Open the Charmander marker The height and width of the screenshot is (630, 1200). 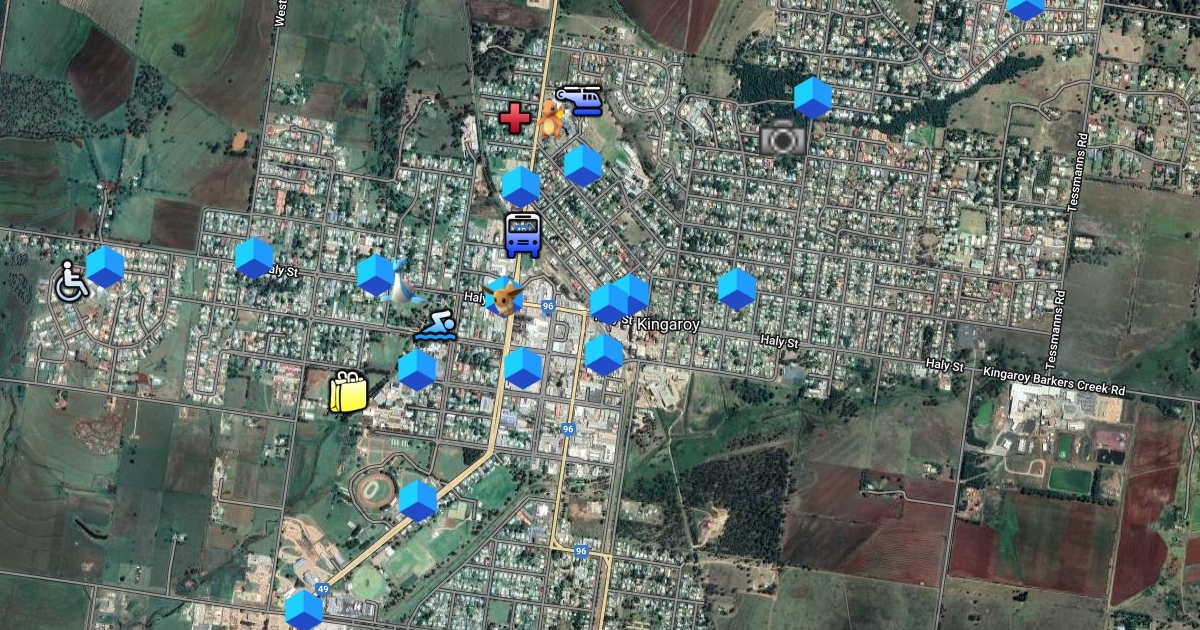click(x=551, y=119)
